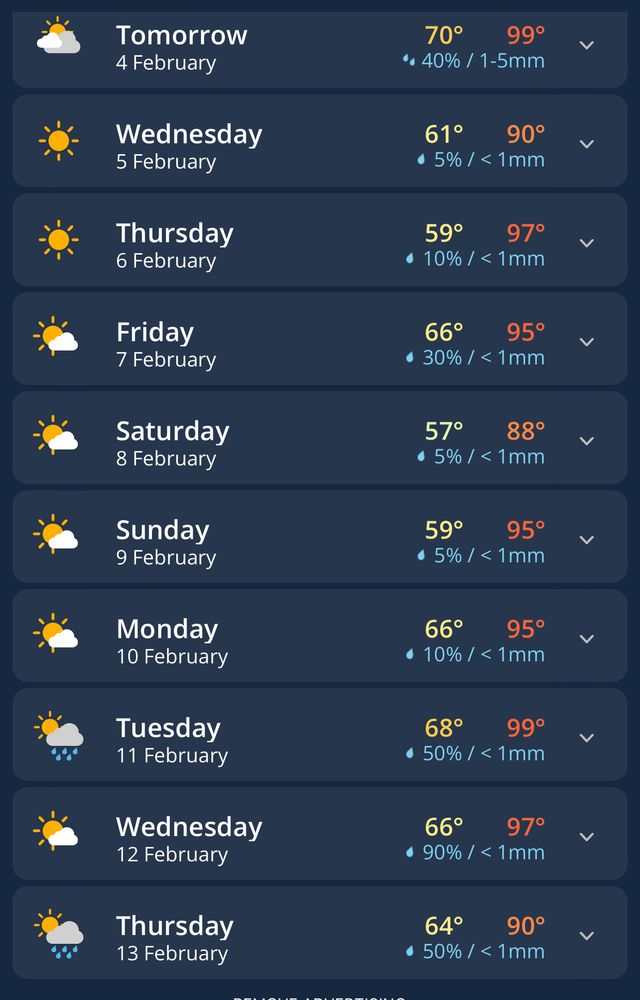Expand Thursday 6 February forecast details
Image resolution: width=640 pixels, height=1000 pixels.
point(586,243)
